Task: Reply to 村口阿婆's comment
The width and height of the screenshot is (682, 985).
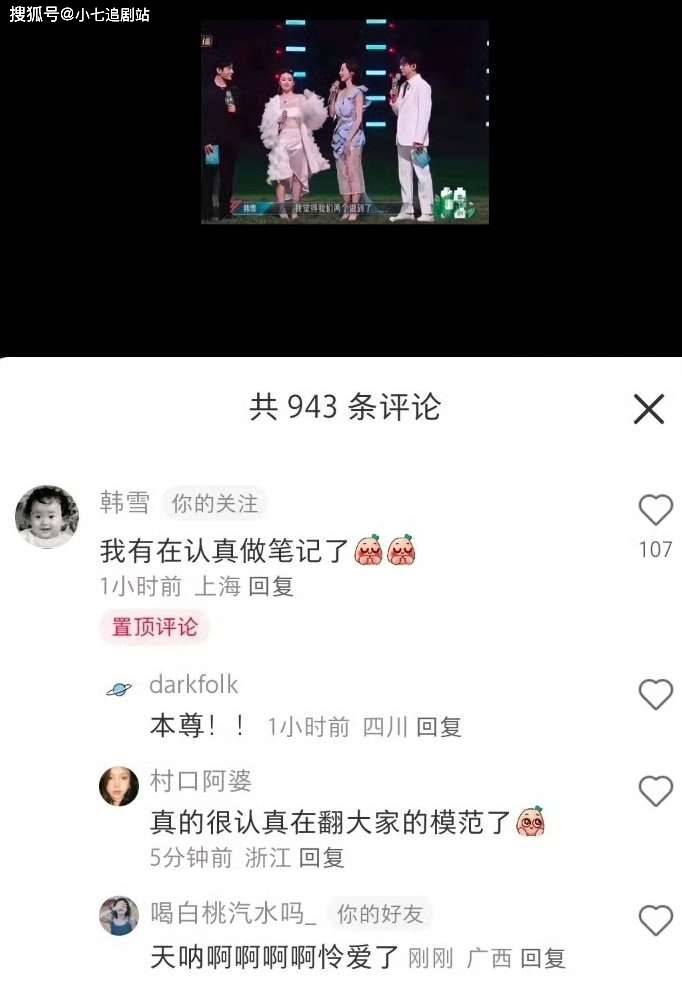Action: click(321, 857)
